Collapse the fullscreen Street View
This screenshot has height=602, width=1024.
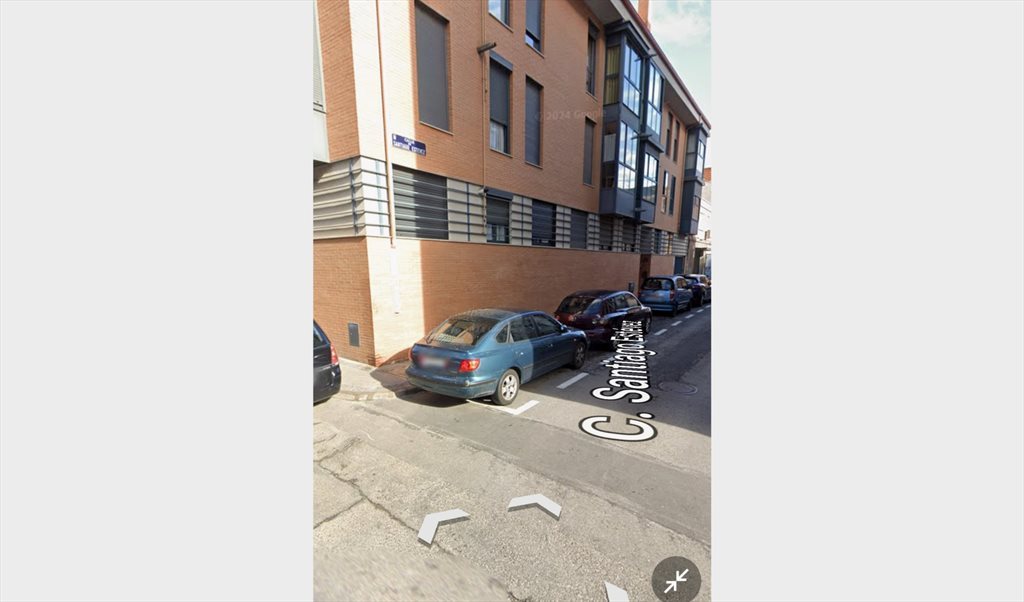pyautogui.click(x=676, y=580)
